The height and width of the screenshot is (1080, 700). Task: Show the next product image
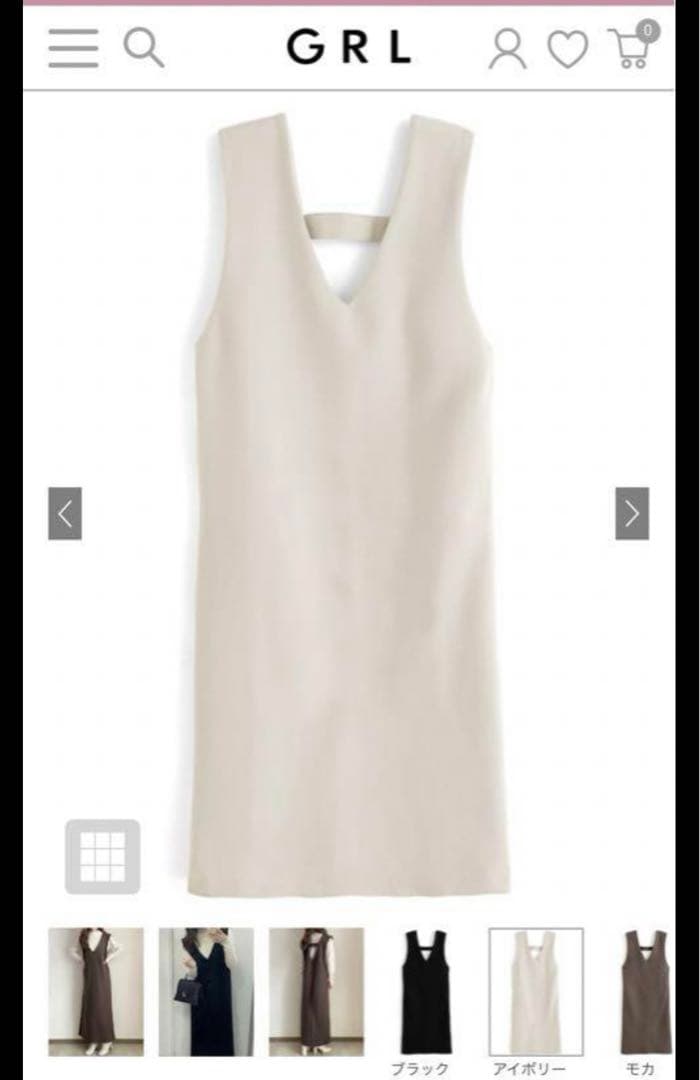631,514
